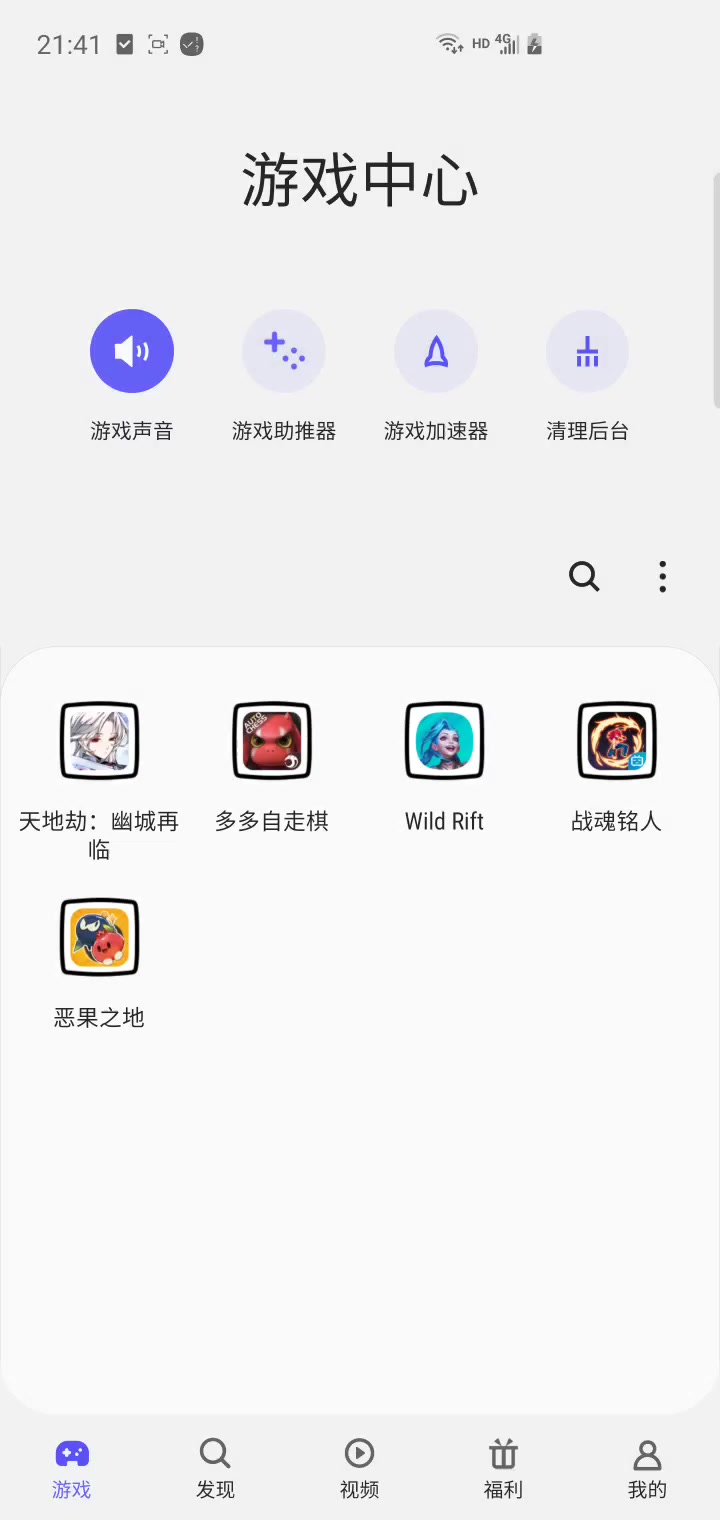This screenshot has height=1520, width=720.
Task: Launch Wild Rift from the game list
Action: (x=444, y=740)
